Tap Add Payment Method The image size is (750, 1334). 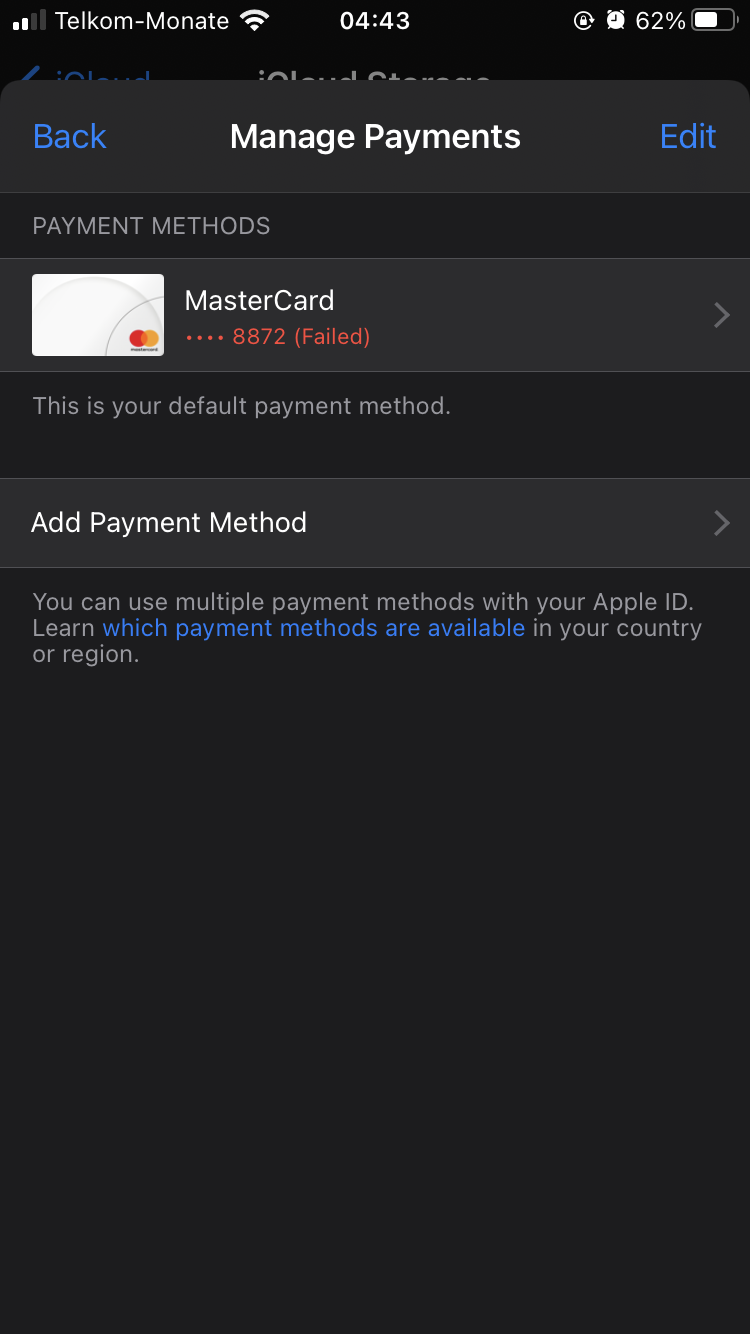[168, 522]
